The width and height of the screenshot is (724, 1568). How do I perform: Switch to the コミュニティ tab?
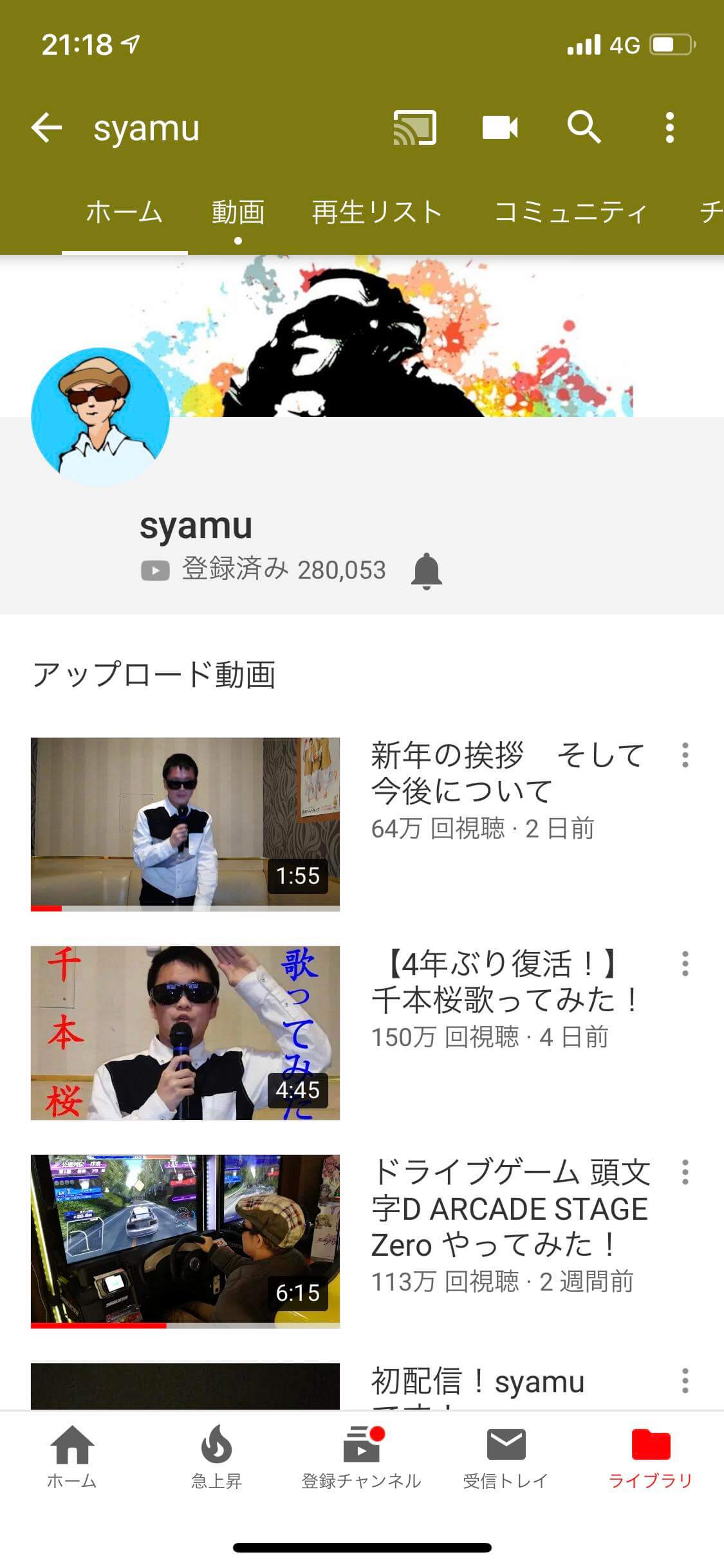click(570, 212)
